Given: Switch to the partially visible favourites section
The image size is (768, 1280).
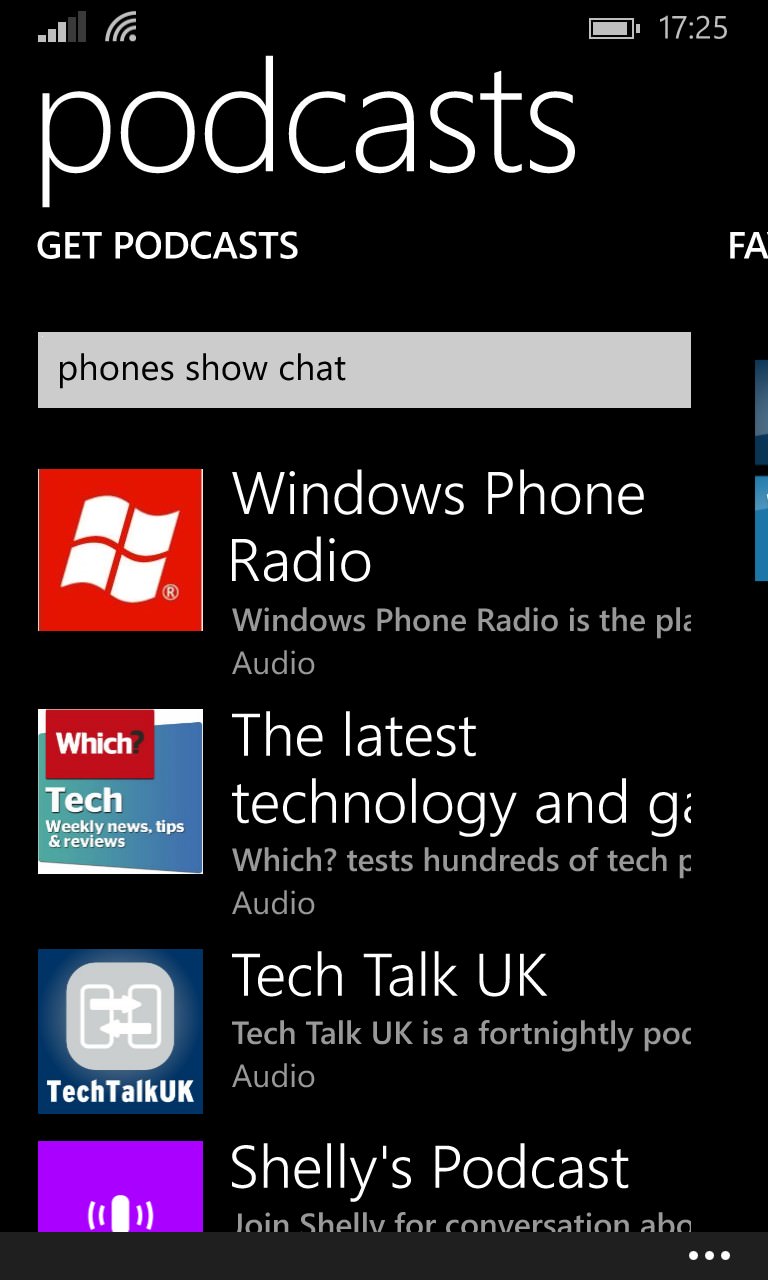Looking at the screenshot, I should (748, 246).
